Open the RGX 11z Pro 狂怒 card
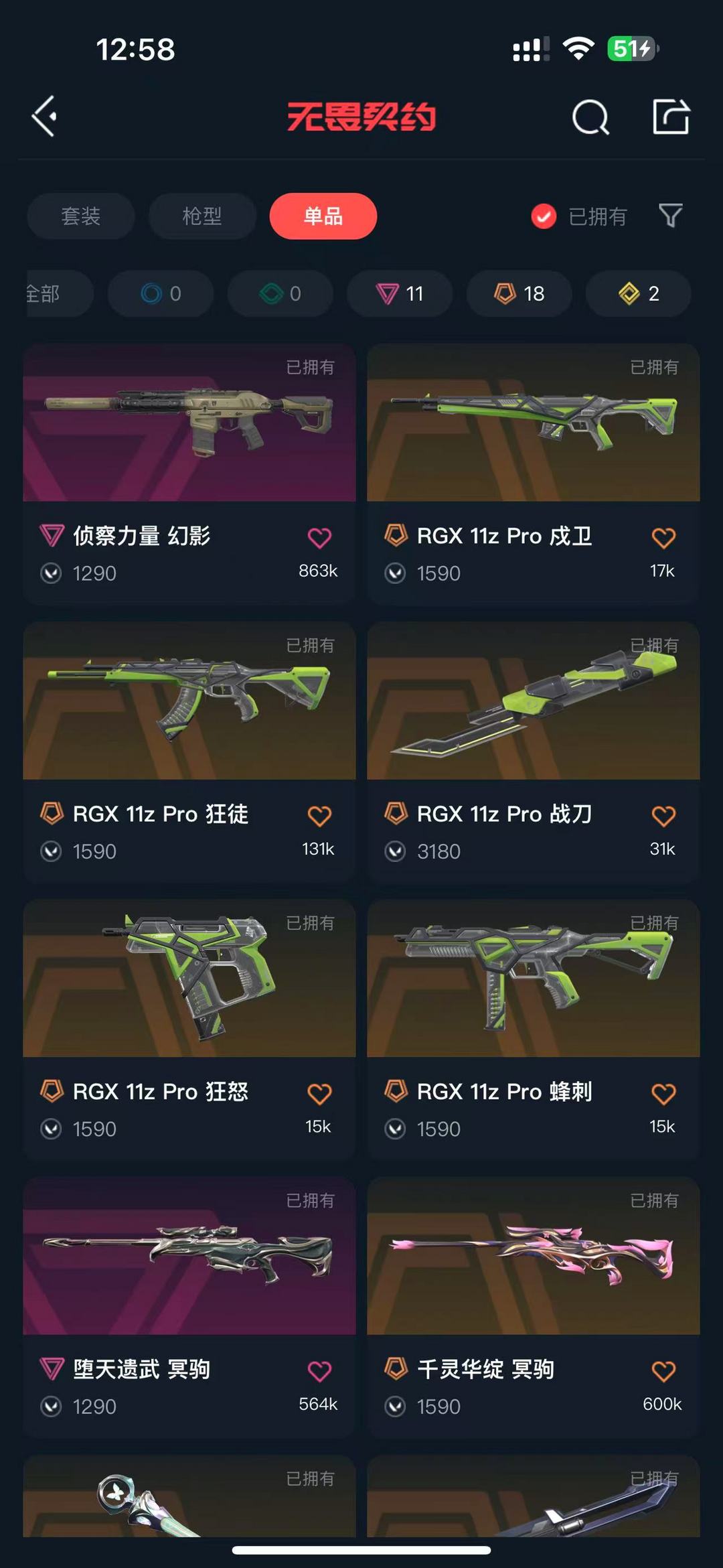723x1568 pixels. click(x=189, y=1030)
